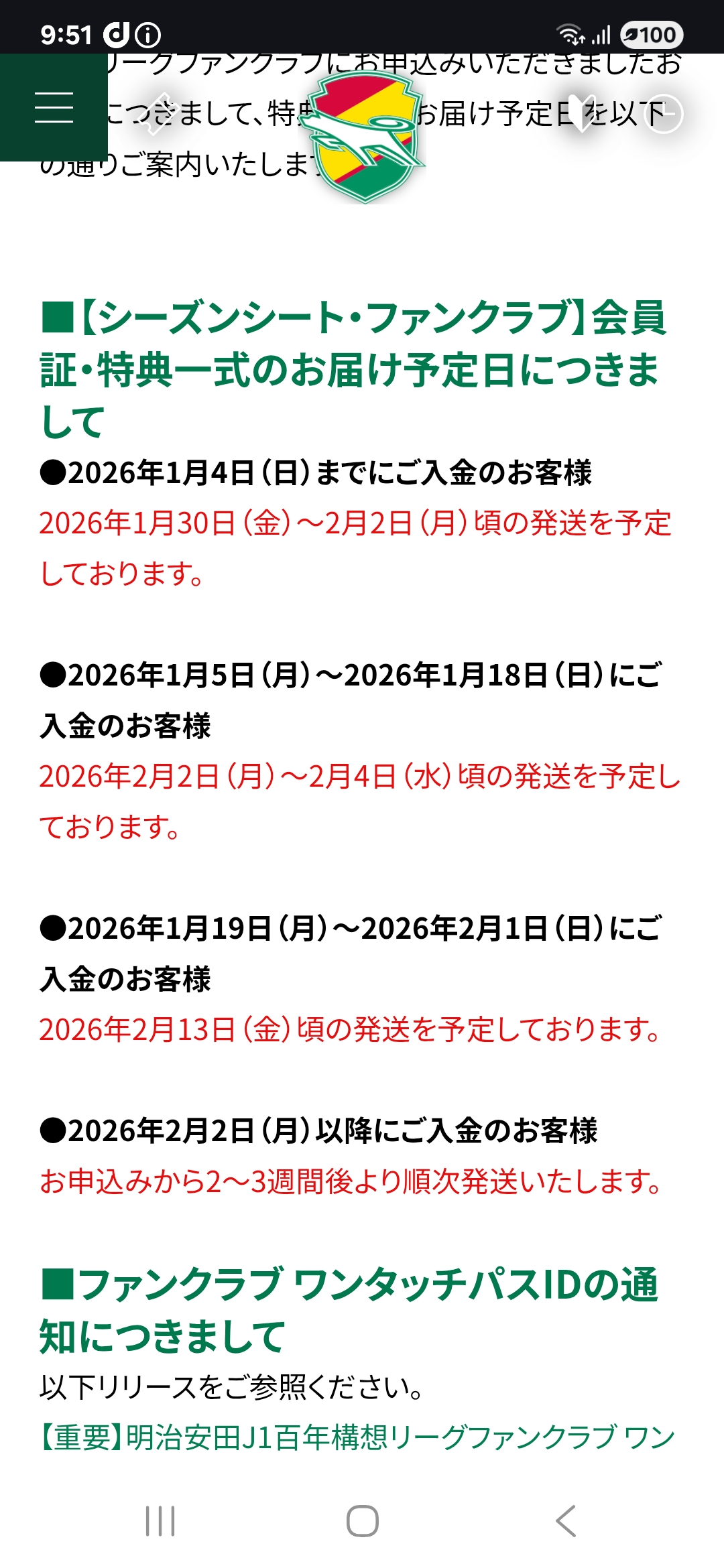Open the recent apps overview

tap(160, 1520)
